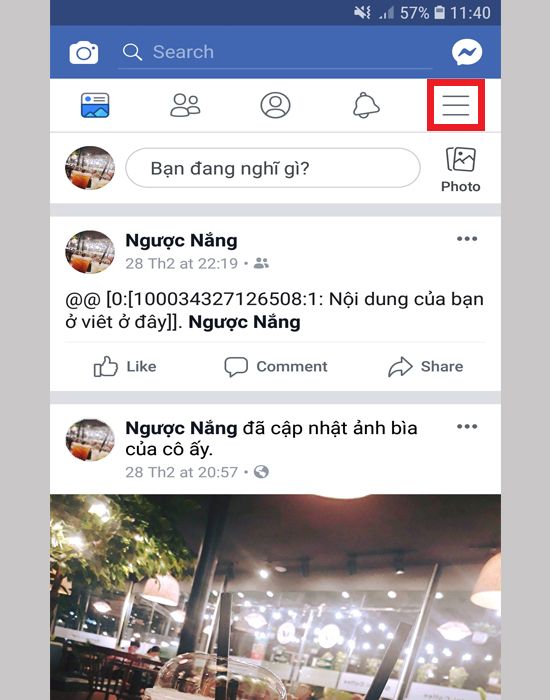Viewport: 550px width, 700px height.
Task: Comment on the 22:19 post
Action: 275,367
